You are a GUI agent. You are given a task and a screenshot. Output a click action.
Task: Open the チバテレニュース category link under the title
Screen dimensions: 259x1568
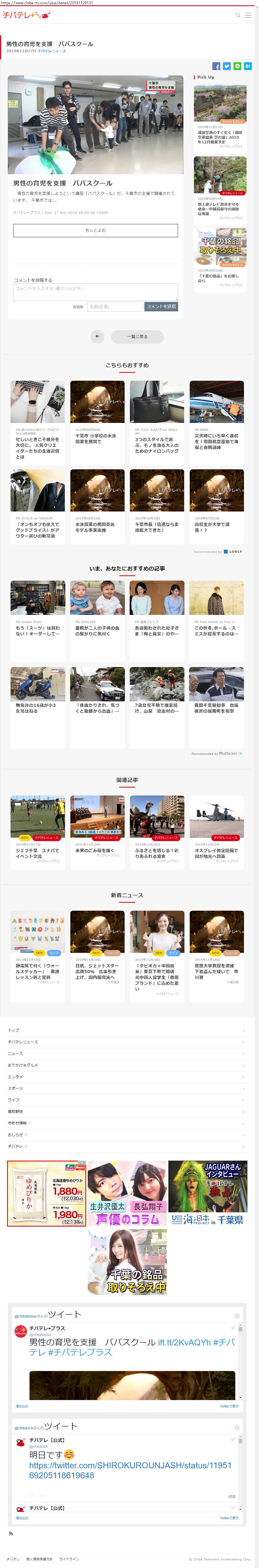[52, 51]
